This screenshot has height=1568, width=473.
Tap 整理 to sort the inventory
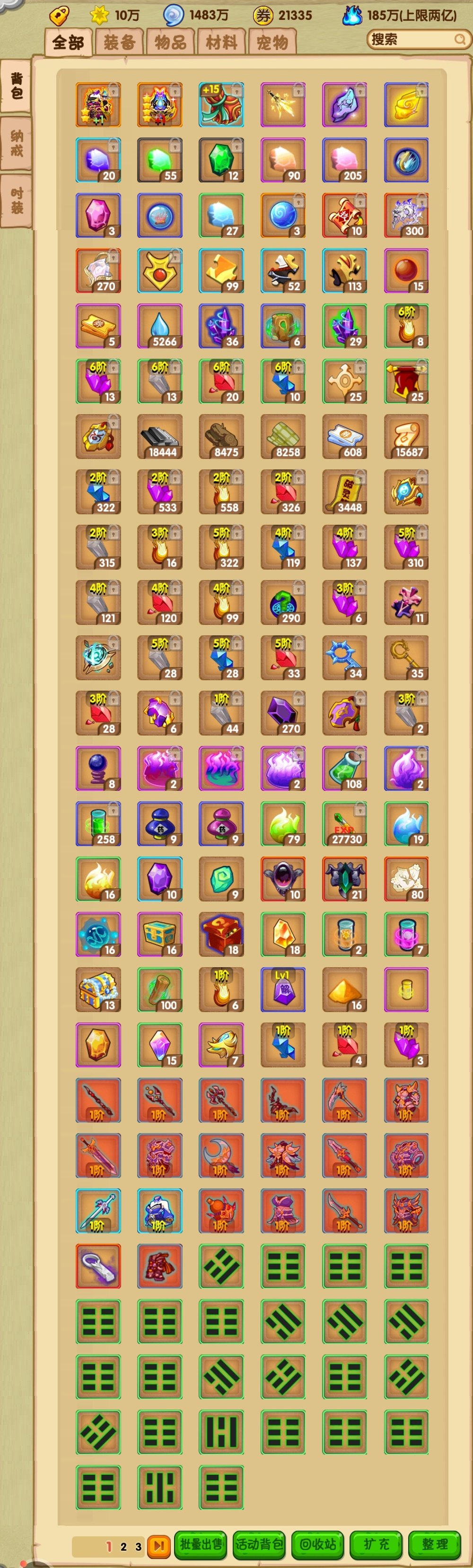point(435,1543)
